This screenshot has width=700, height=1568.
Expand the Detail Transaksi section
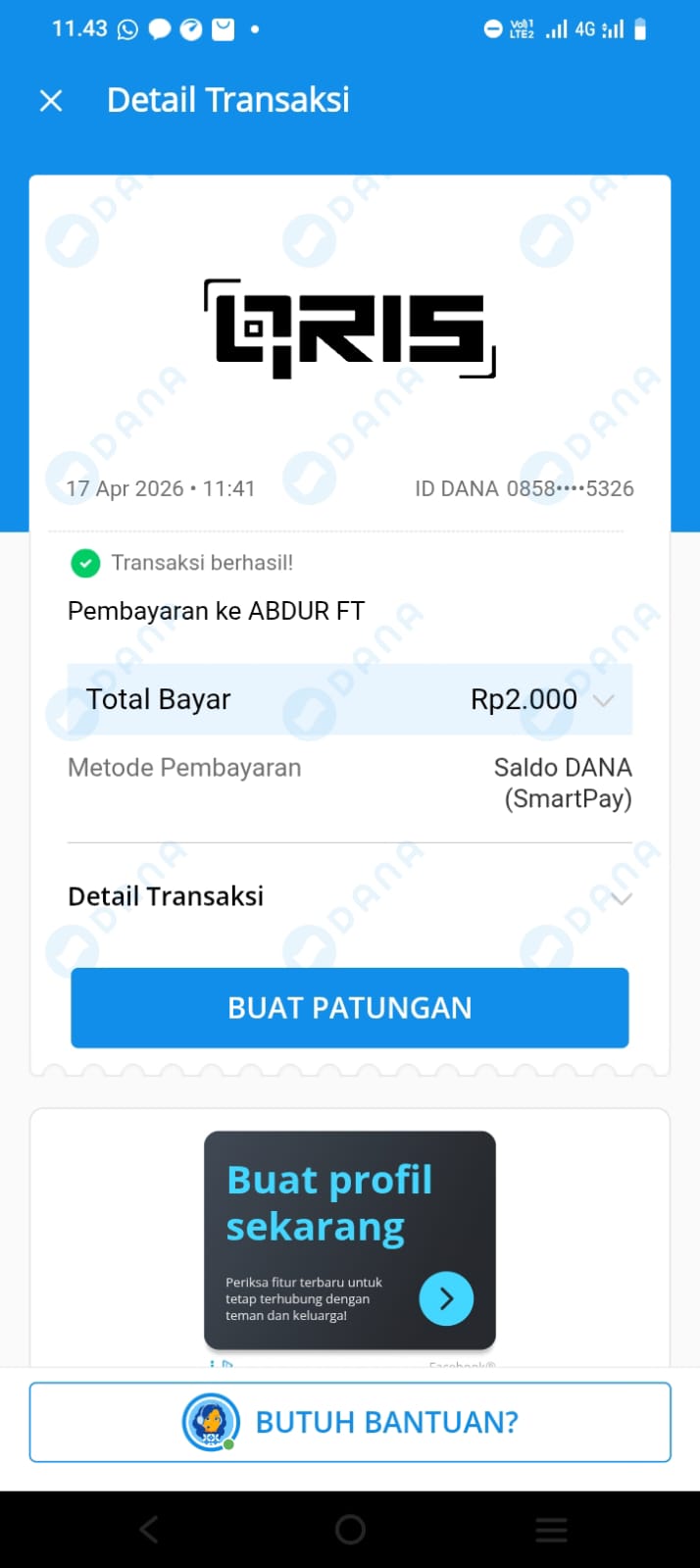tap(621, 897)
